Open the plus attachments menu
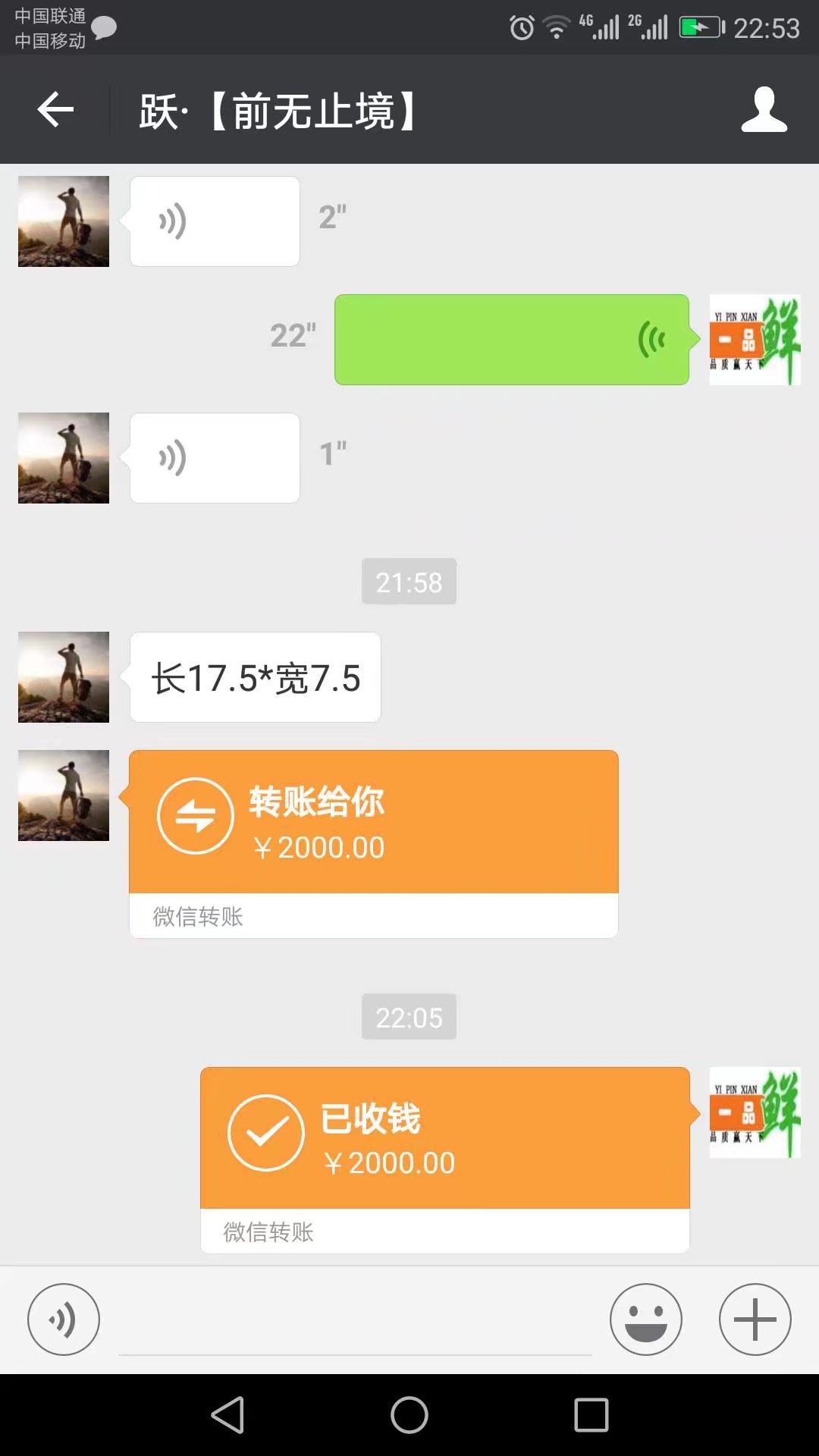 point(755,1319)
